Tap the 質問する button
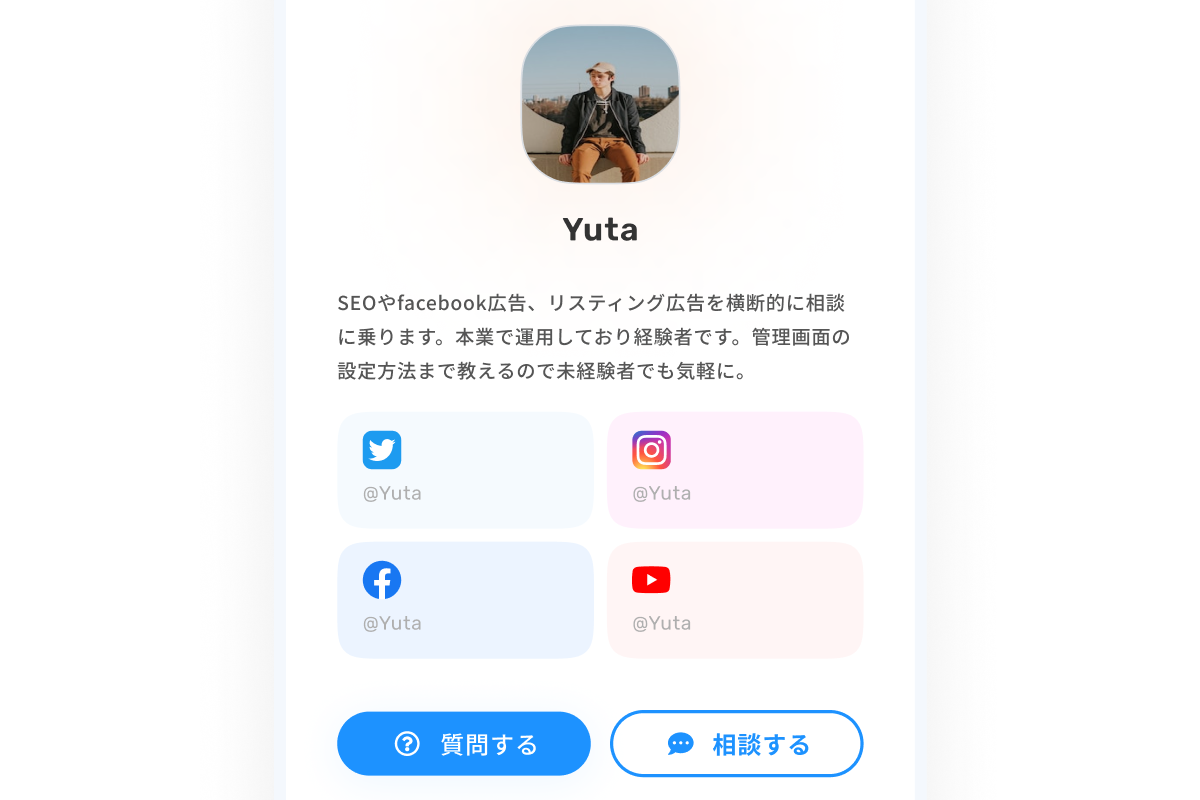 (x=464, y=744)
